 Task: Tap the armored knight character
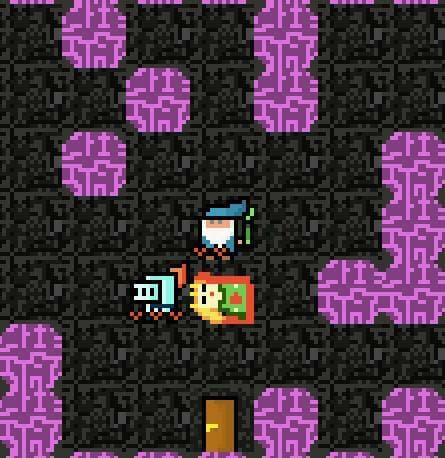(158, 292)
